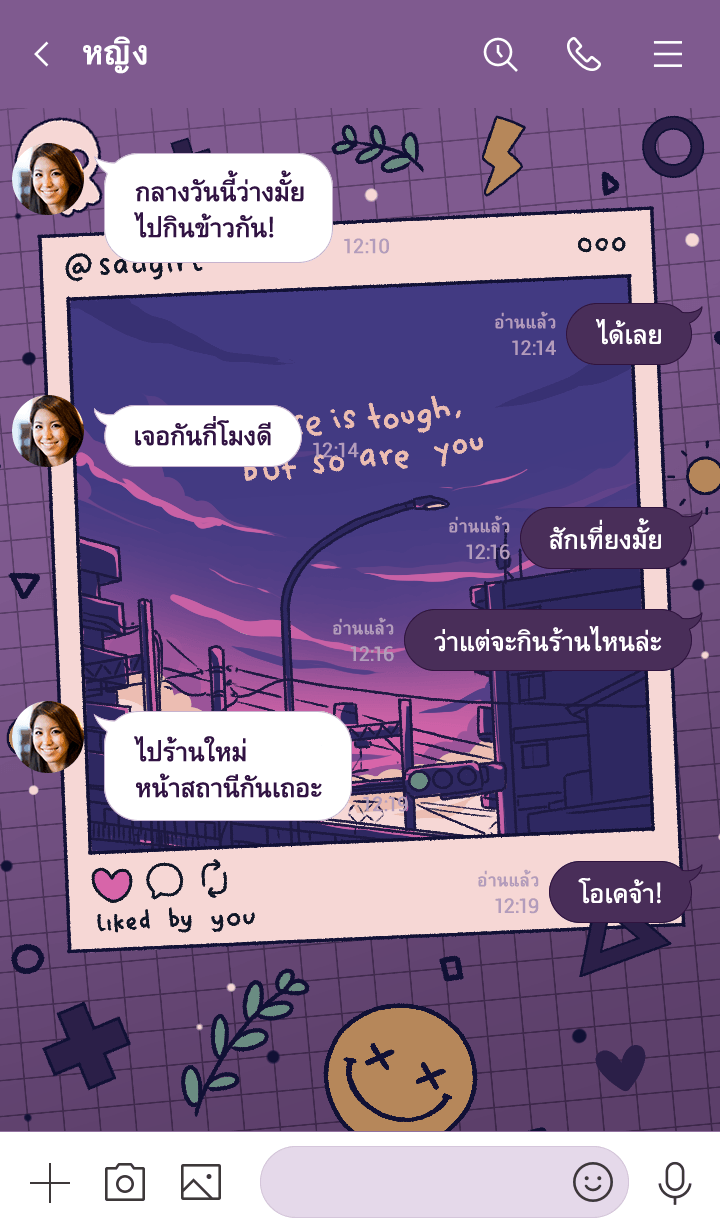Pick an image from the gallery

click(x=200, y=1183)
